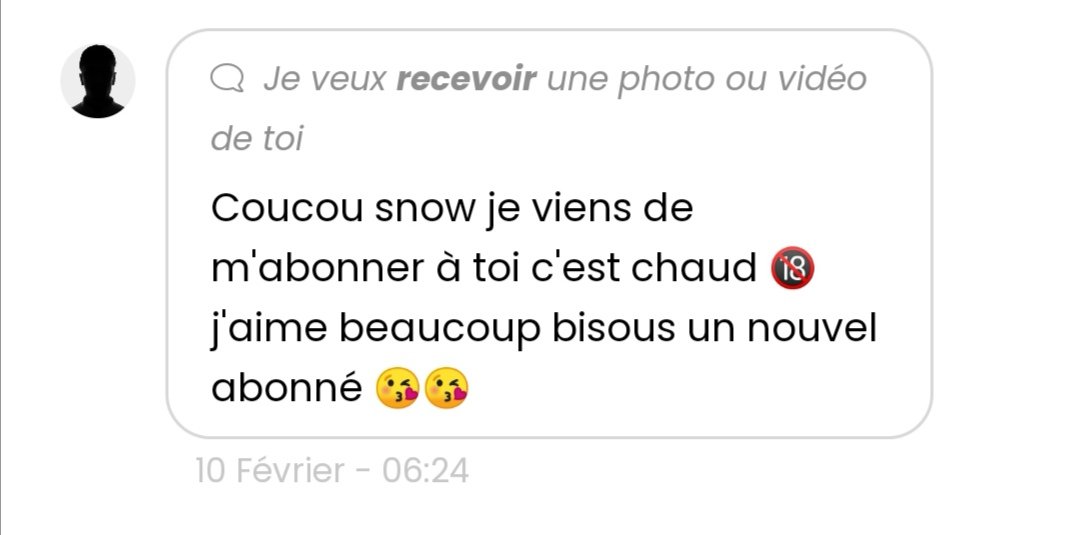Open the quoted message 'Je veux recevoir une photo'
This screenshot has width=1080, height=535.
[538, 107]
